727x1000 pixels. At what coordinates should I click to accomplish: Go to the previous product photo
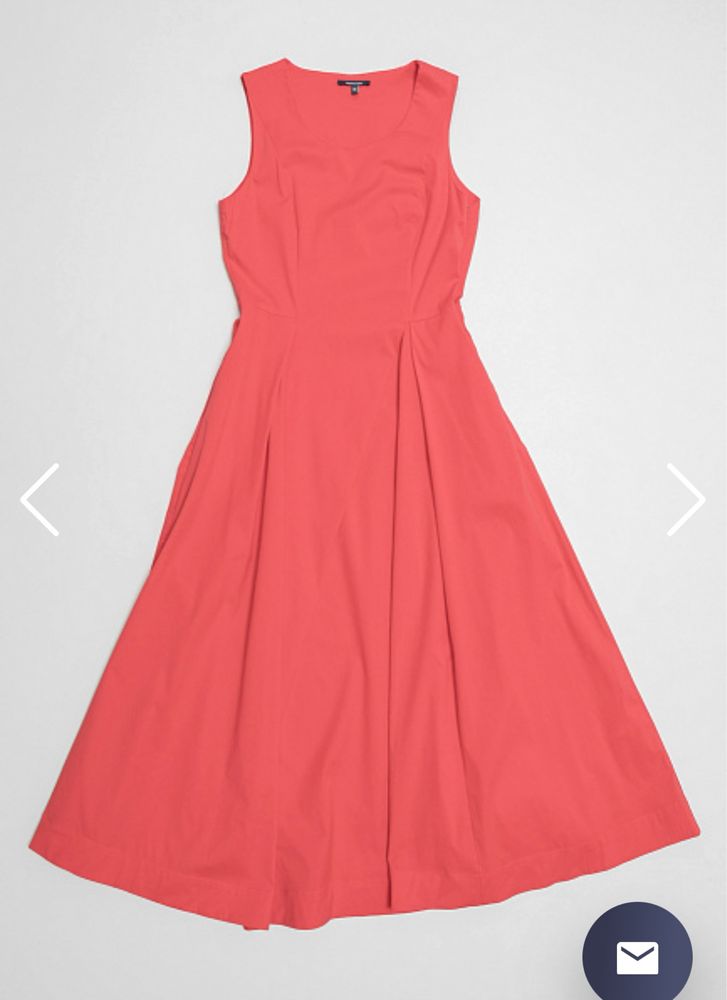click(x=40, y=499)
